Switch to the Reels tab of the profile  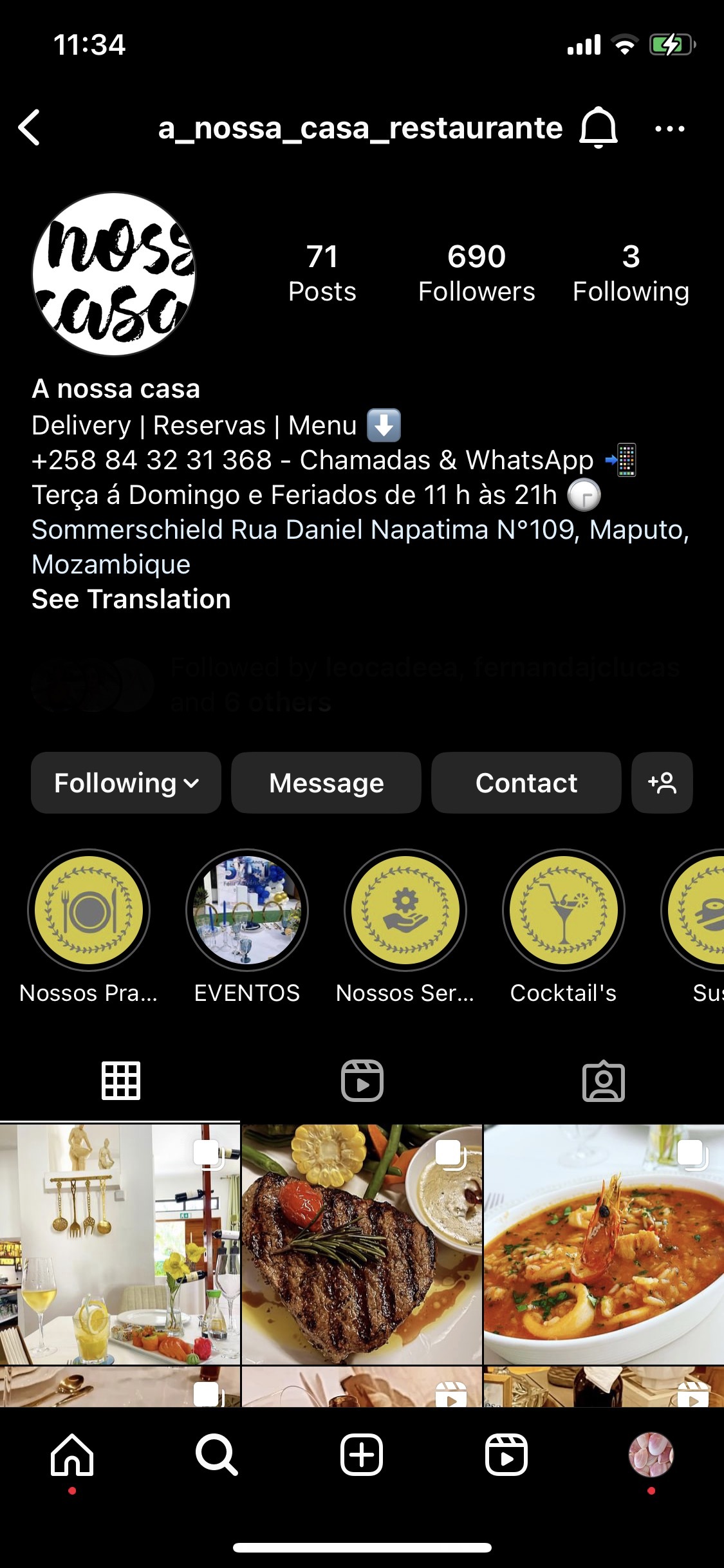362,1081
